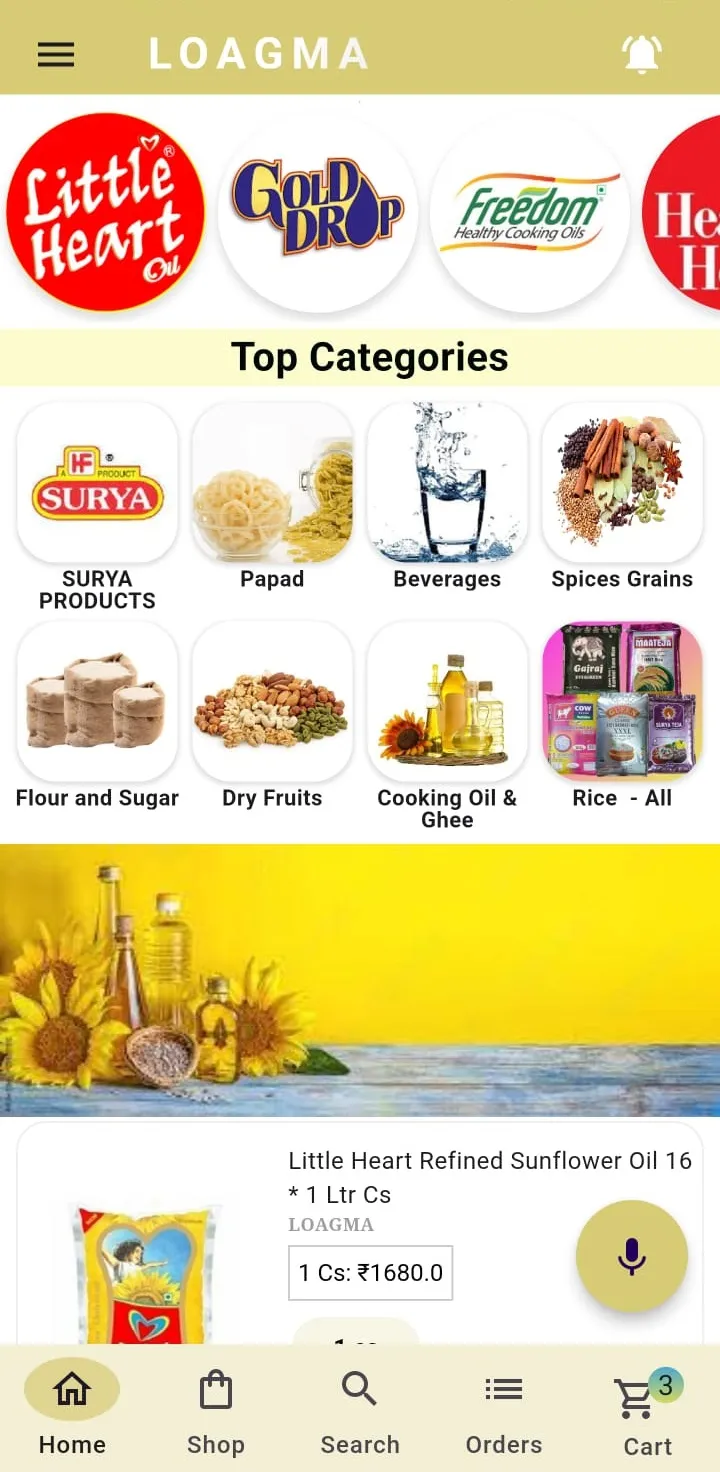This screenshot has width=720, height=1472.
Task: Open Little Heart Refined Sunflower Oil product
Action: pos(490,1175)
